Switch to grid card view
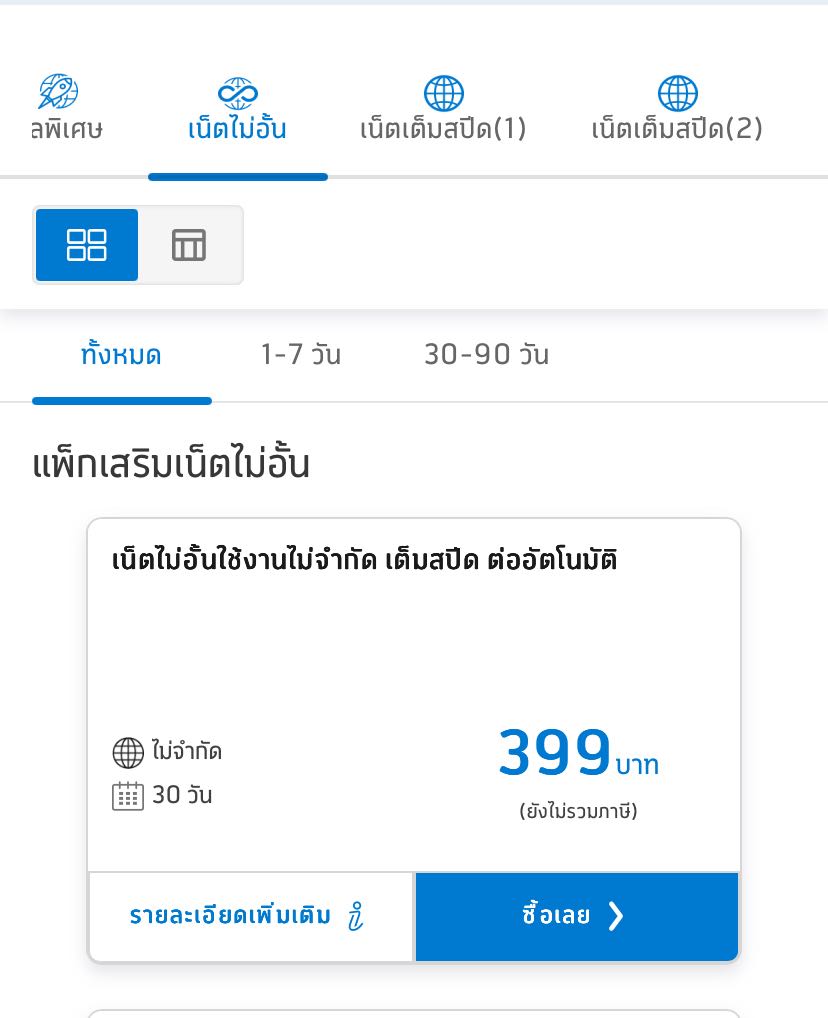The height and width of the screenshot is (1018, 828). pyautogui.click(x=87, y=245)
